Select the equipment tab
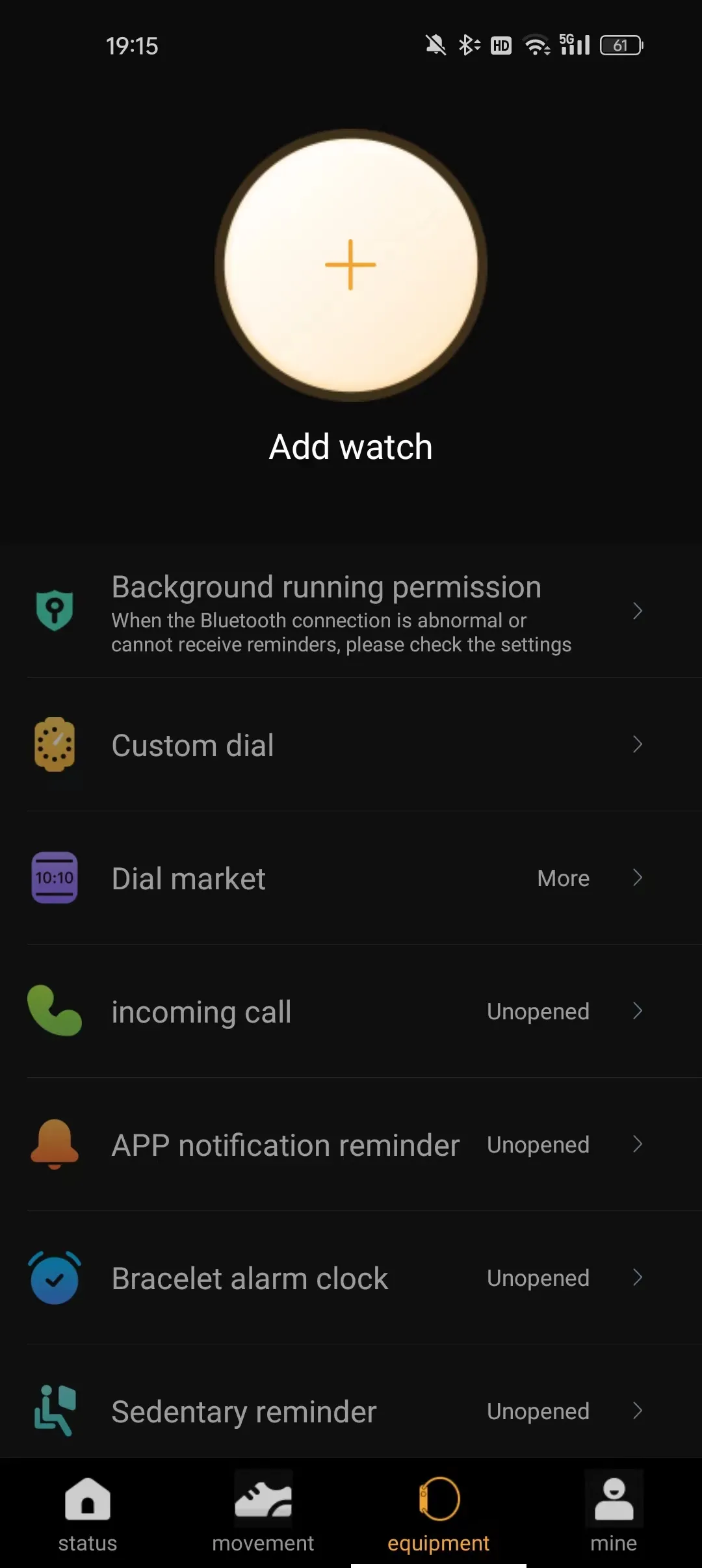Viewport: 702px width, 1568px height. point(439,1514)
